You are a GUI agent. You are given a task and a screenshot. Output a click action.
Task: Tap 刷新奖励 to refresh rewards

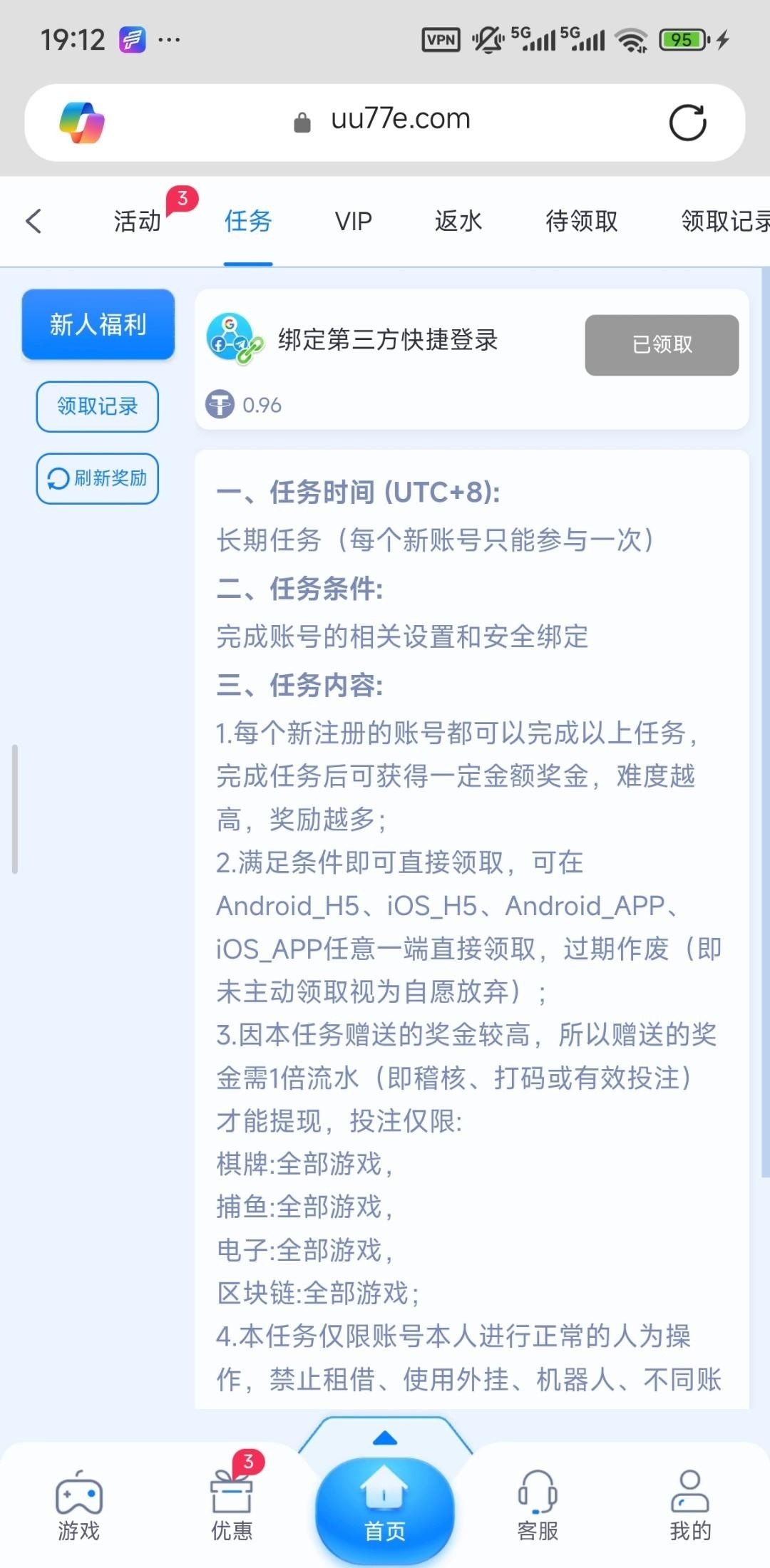[98, 478]
